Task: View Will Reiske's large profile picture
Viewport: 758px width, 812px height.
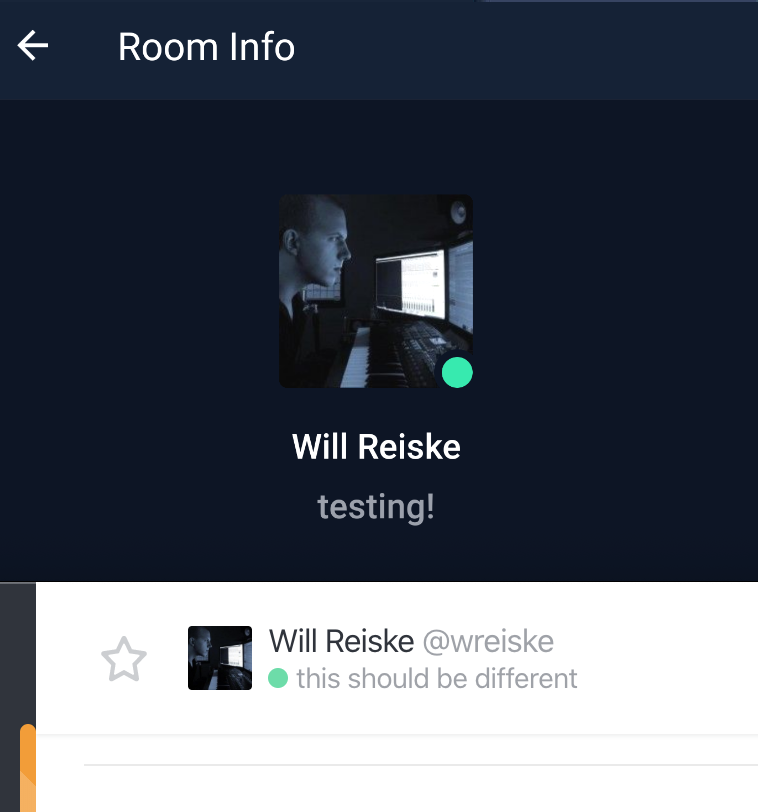Action: 376,291
